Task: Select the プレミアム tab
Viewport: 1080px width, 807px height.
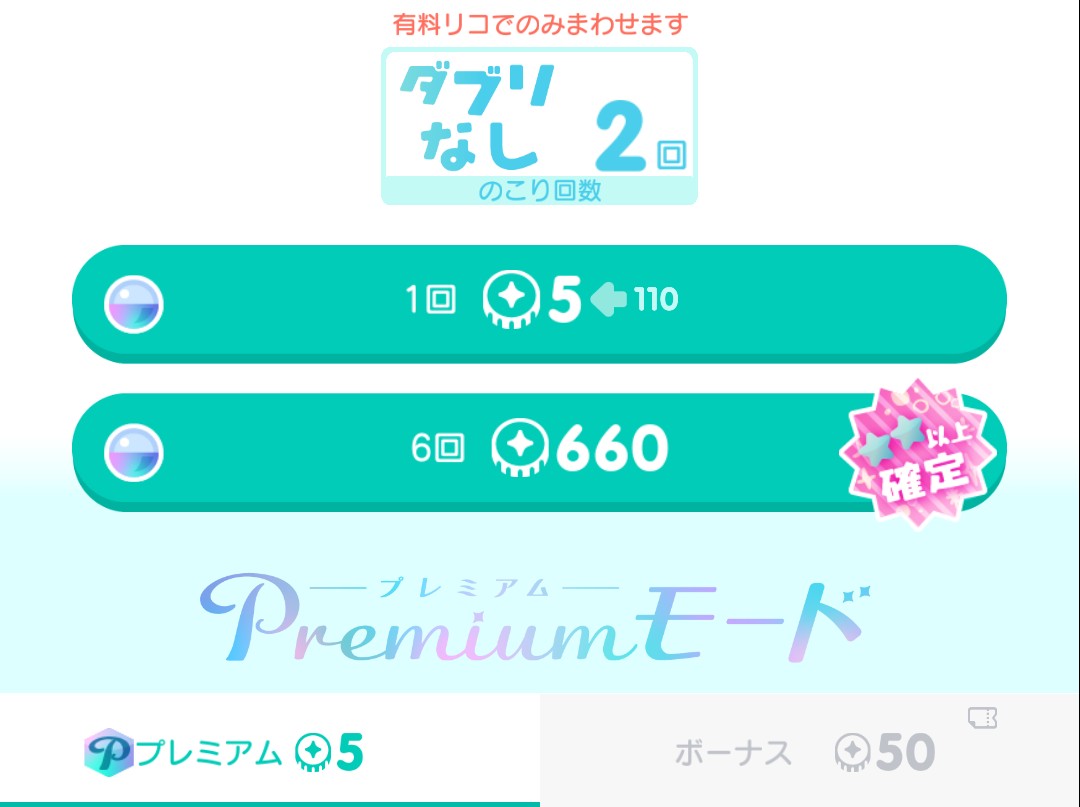Action: click(269, 752)
